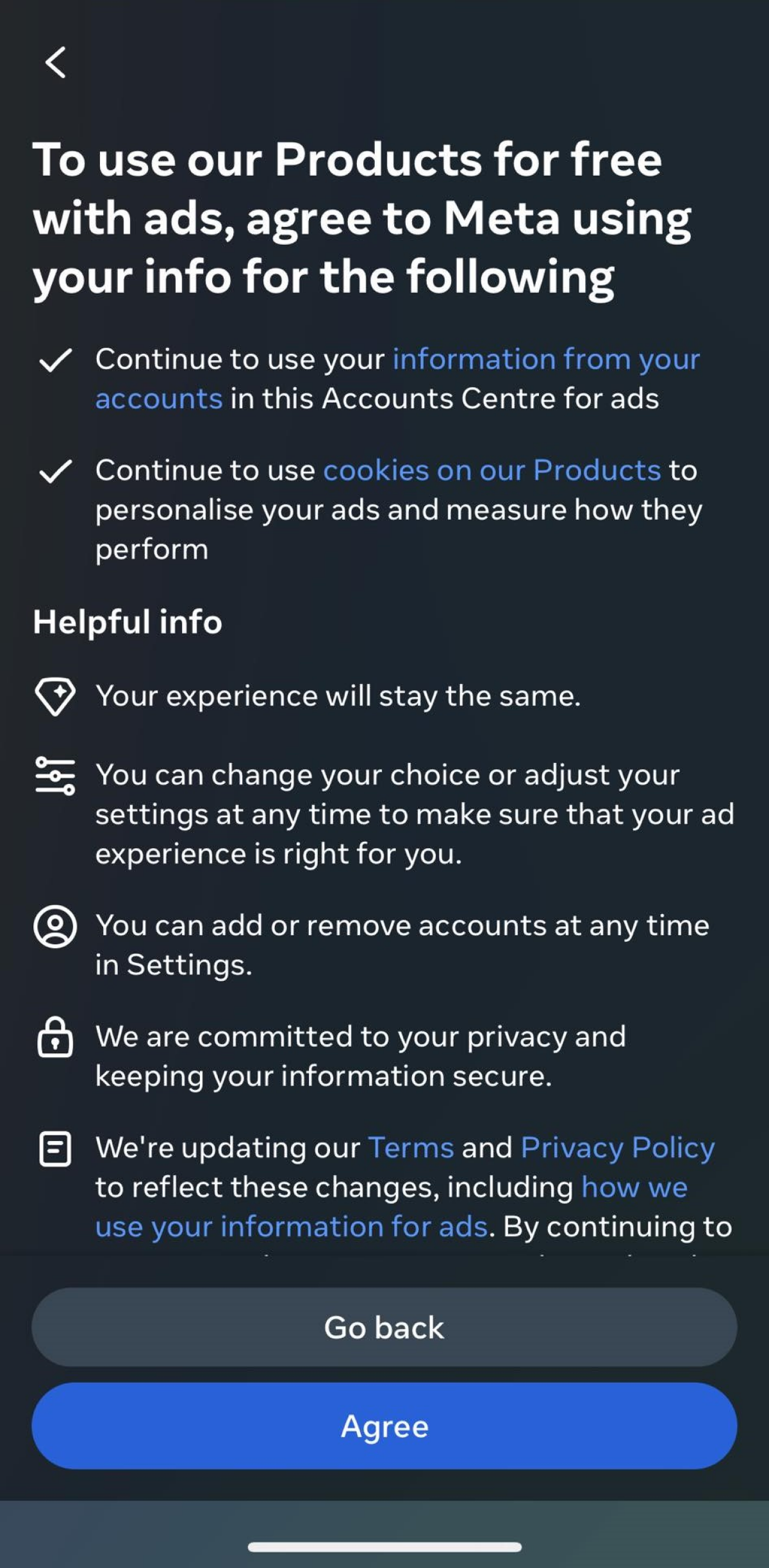769x1568 pixels.
Task: Select the Go back button
Action: (x=384, y=1327)
